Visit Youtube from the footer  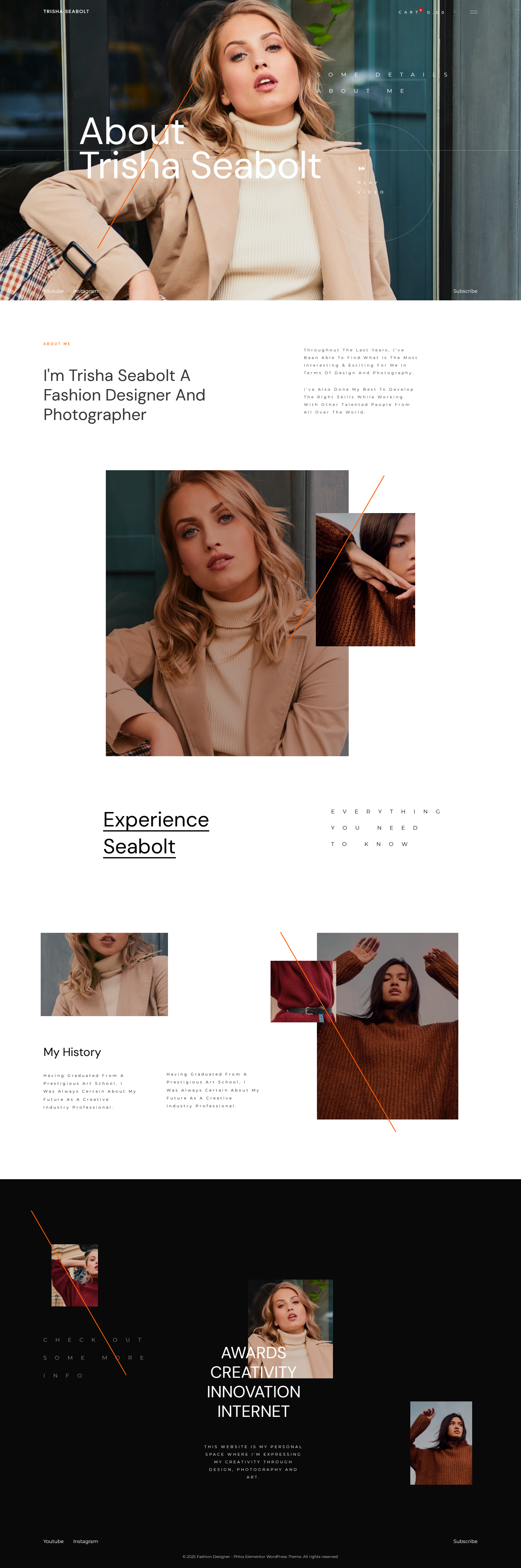(x=53, y=1541)
